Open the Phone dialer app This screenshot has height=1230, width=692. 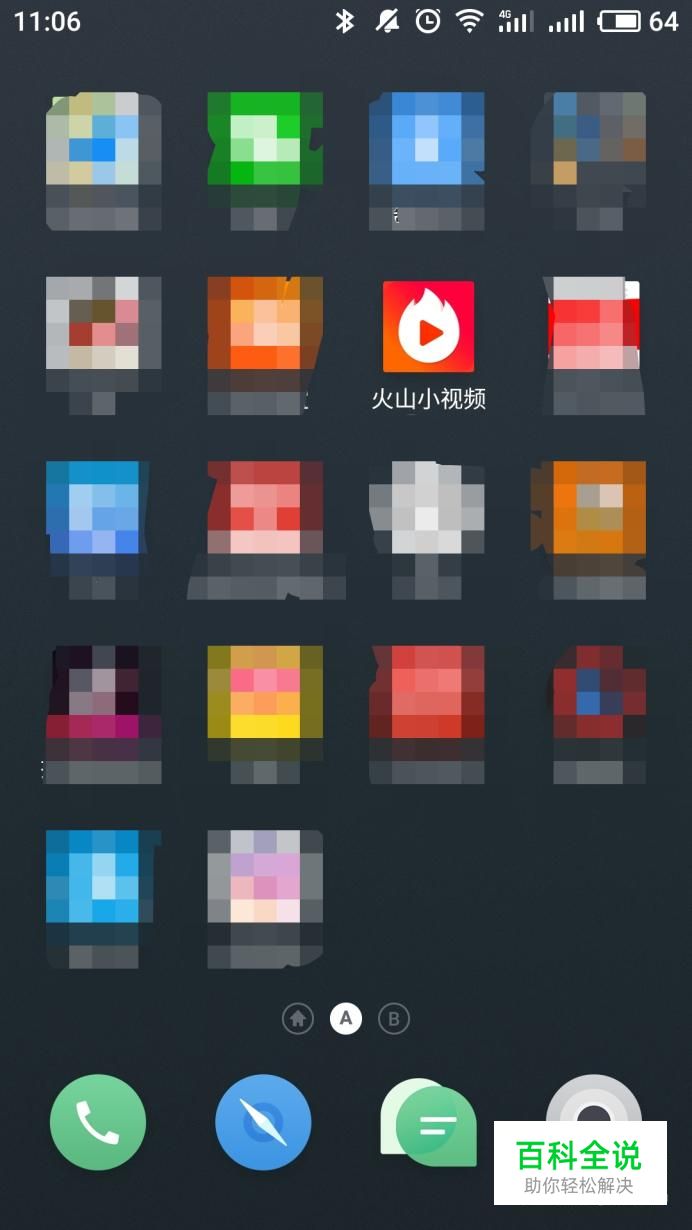coord(98,1122)
